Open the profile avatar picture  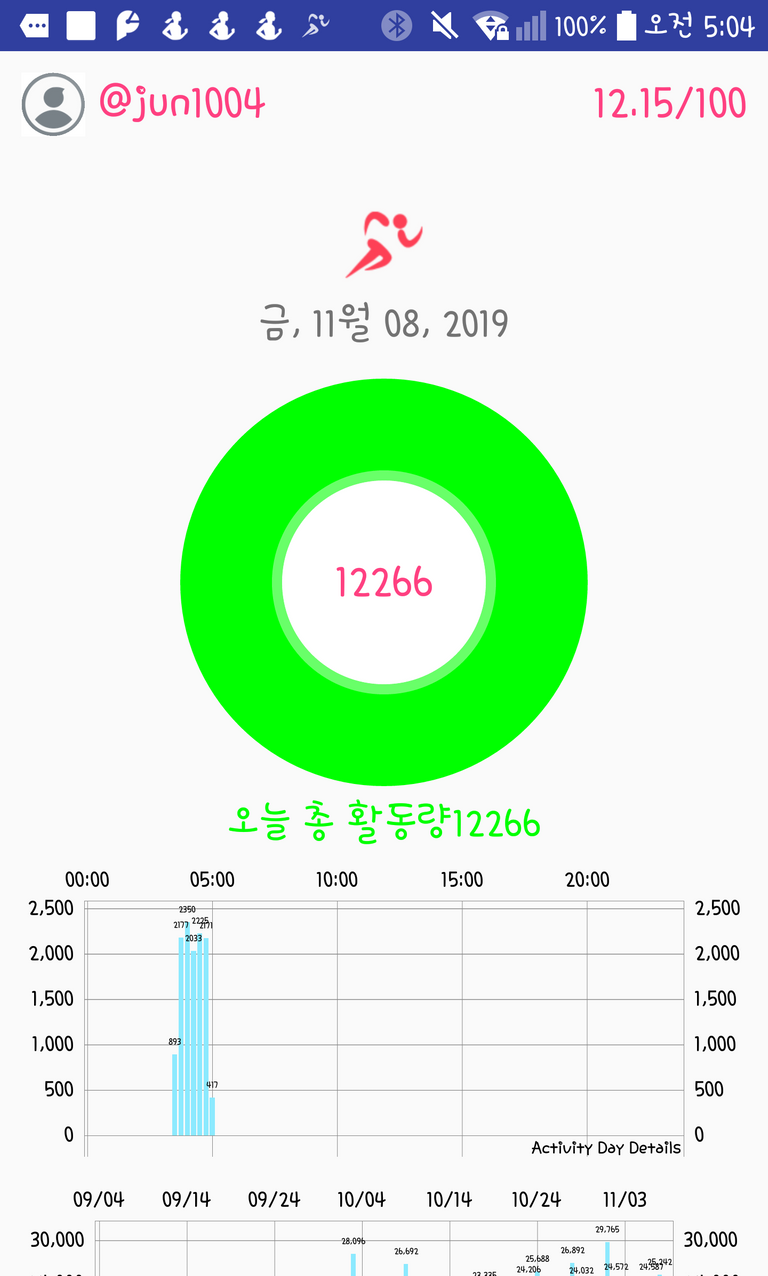(53, 104)
